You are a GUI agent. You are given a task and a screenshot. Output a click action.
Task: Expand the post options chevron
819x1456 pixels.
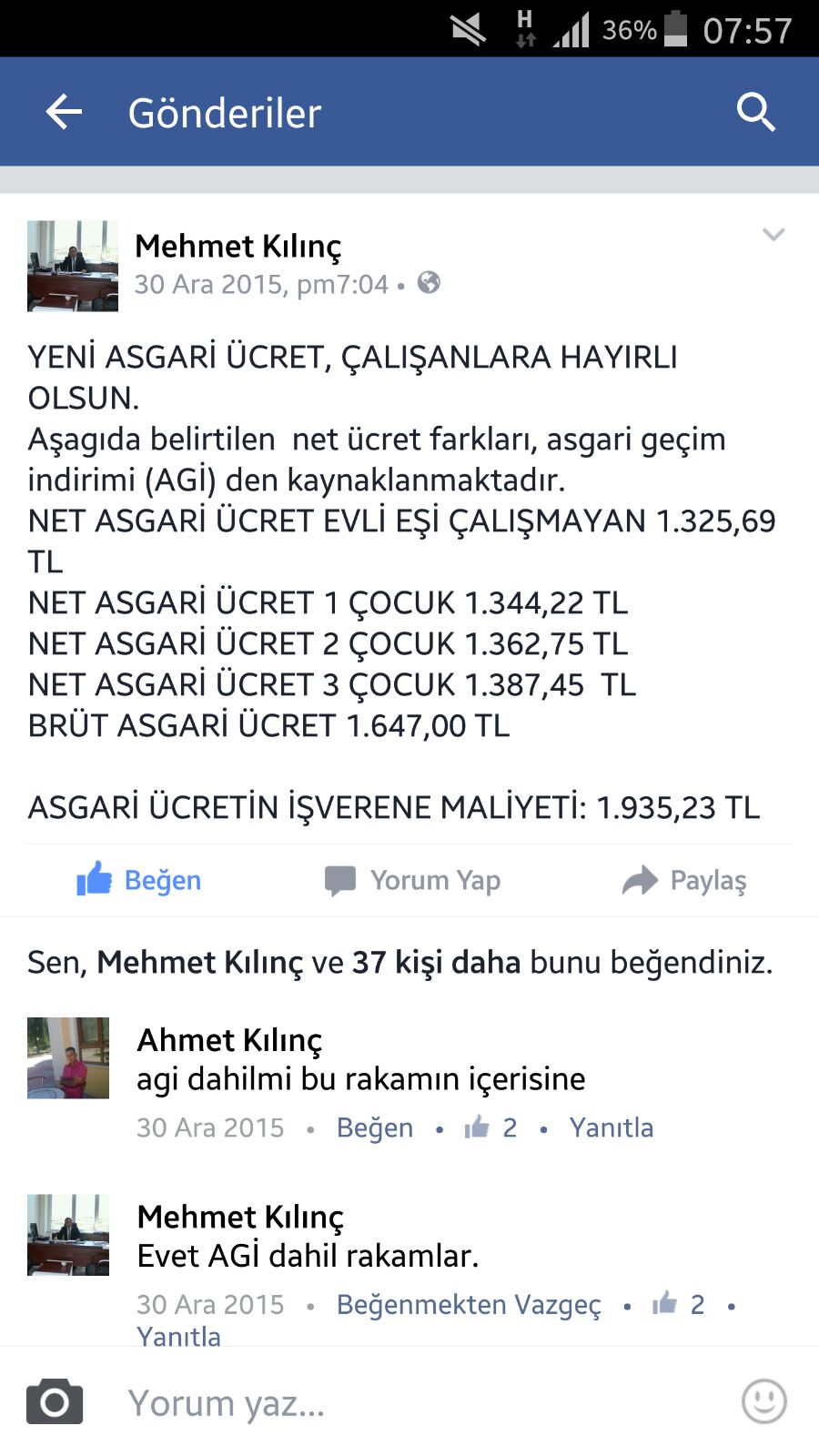(773, 235)
